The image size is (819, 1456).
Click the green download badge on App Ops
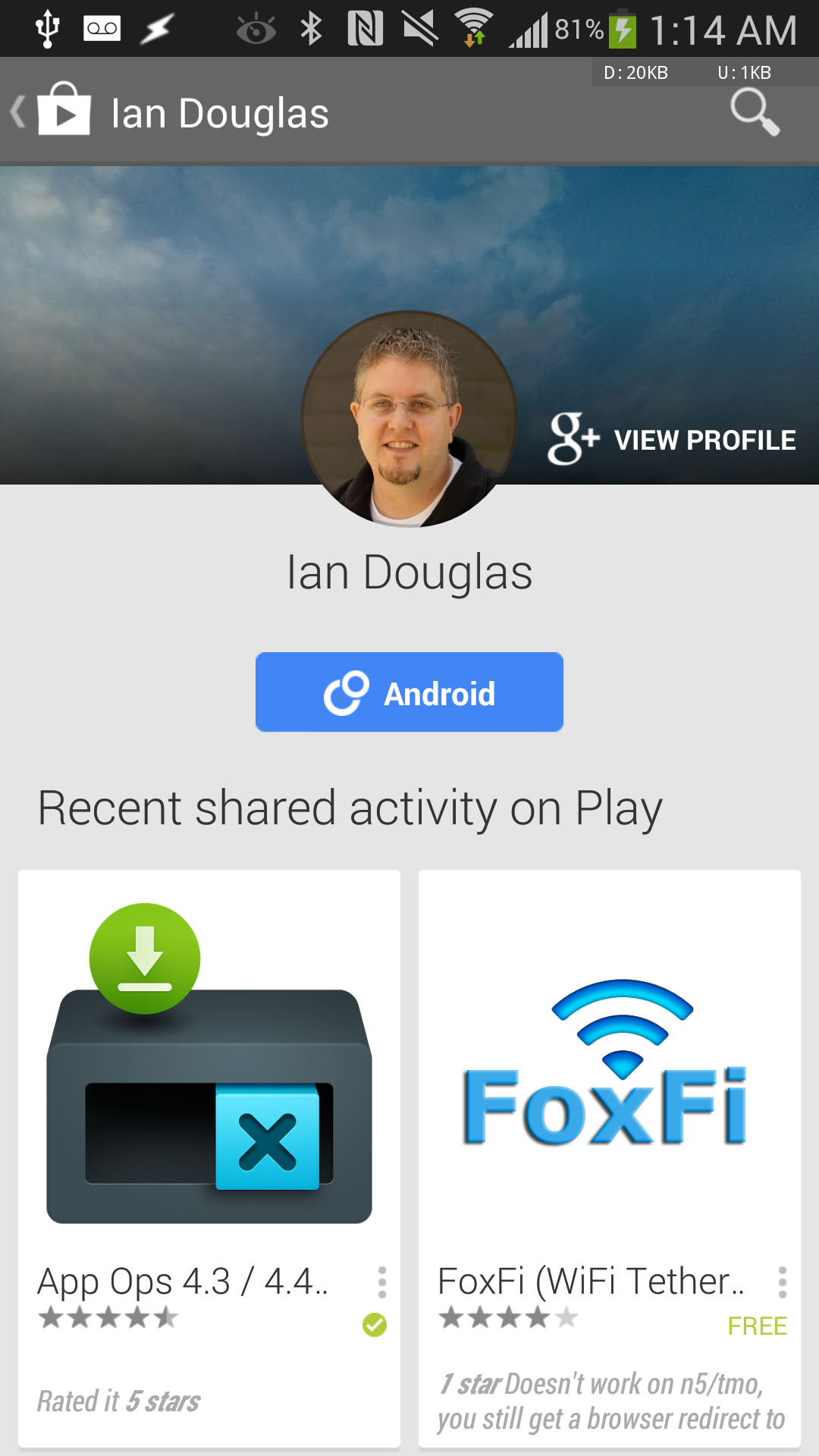click(x=146, y=958)
